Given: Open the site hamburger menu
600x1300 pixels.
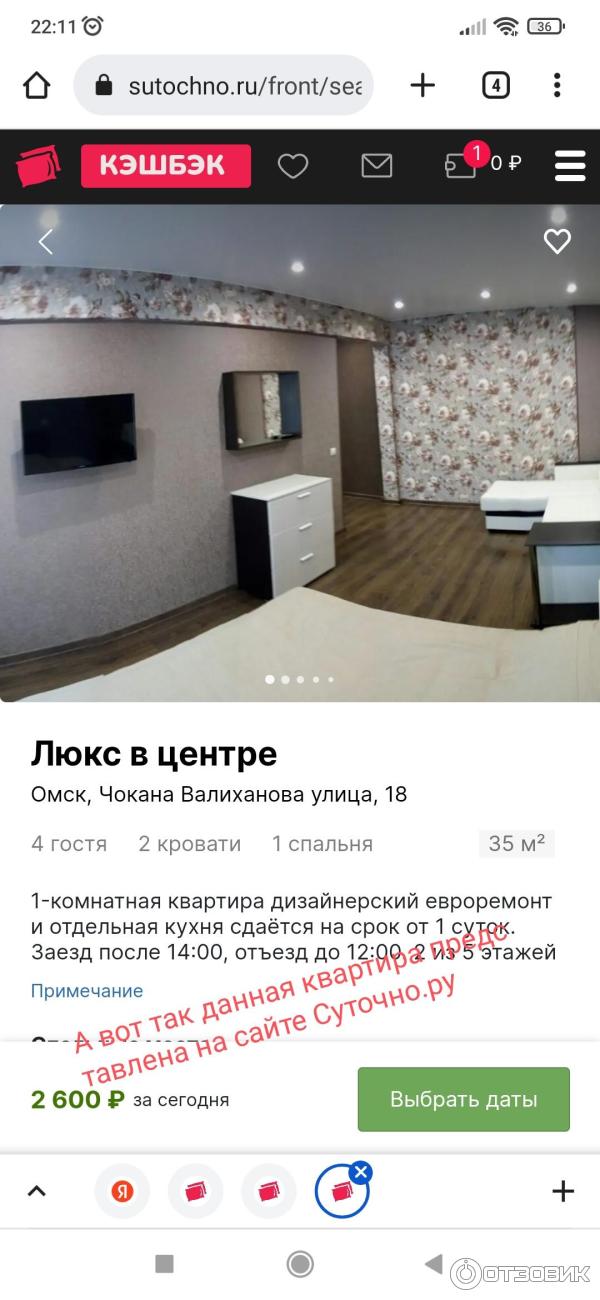Looking at the screenshot, I should click(570, 166).
